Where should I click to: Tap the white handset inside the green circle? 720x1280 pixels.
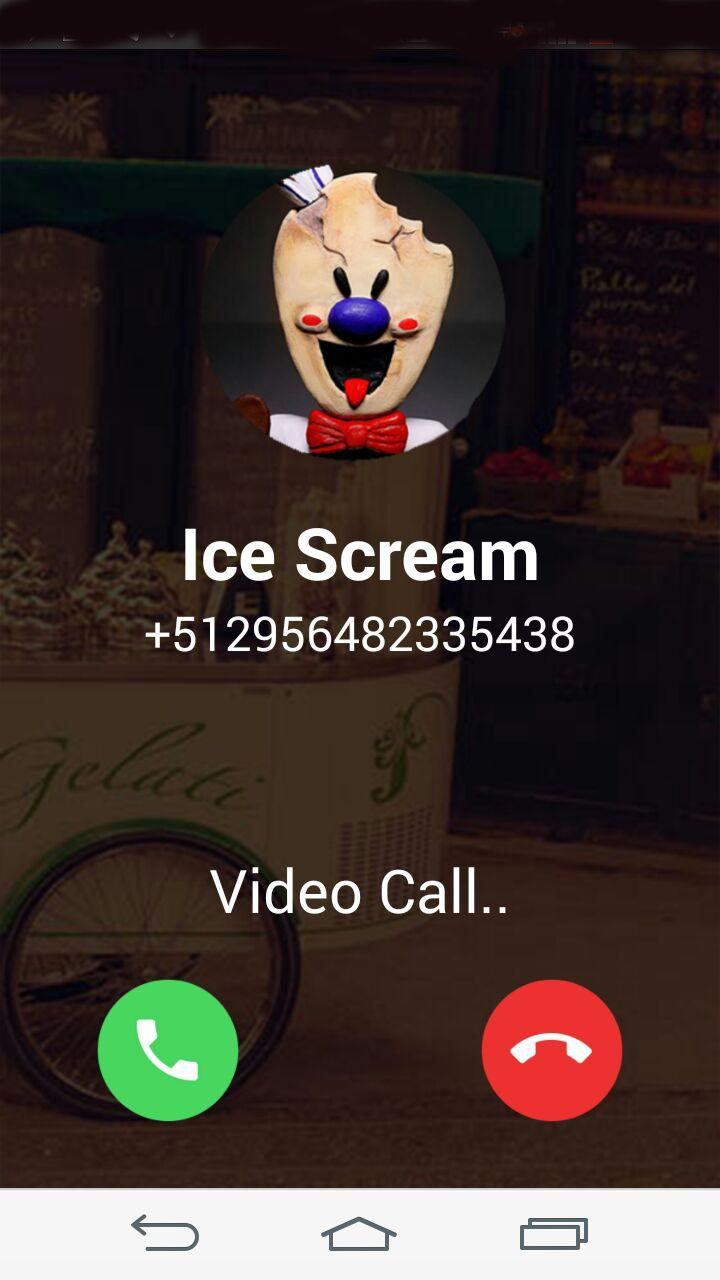[x=168, y=1048]
